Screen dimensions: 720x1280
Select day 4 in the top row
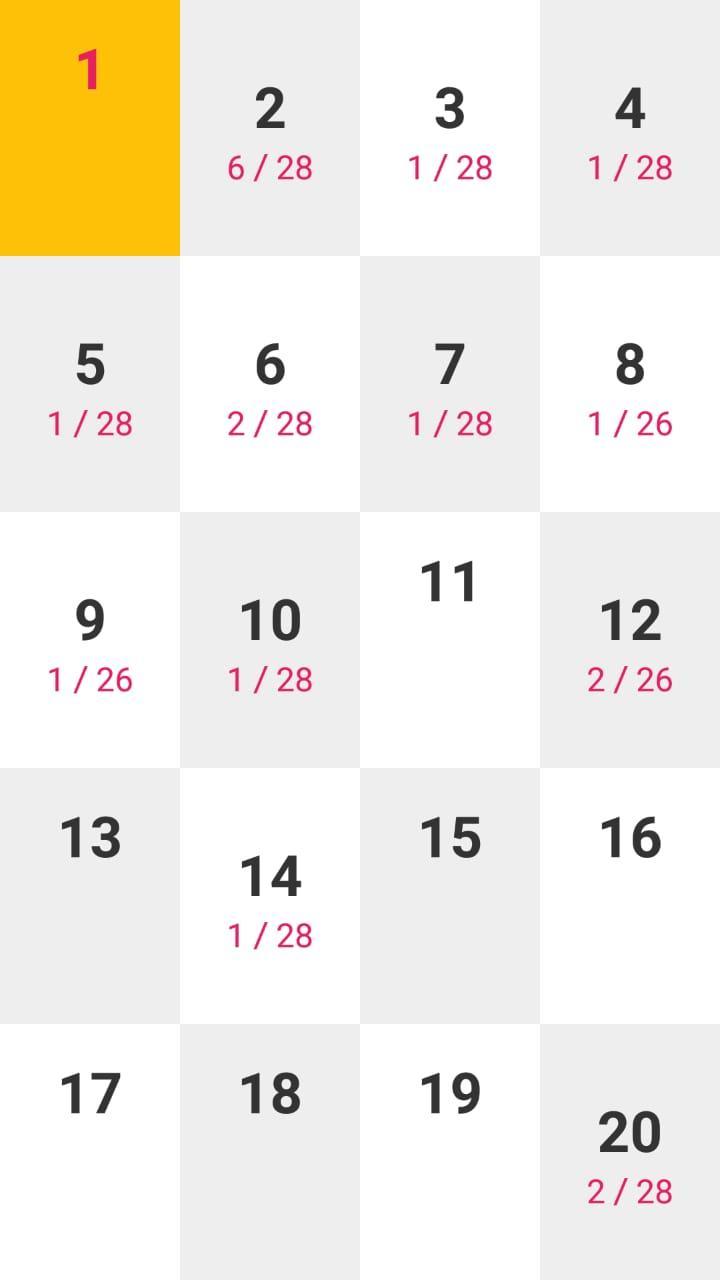click(630, 128)
